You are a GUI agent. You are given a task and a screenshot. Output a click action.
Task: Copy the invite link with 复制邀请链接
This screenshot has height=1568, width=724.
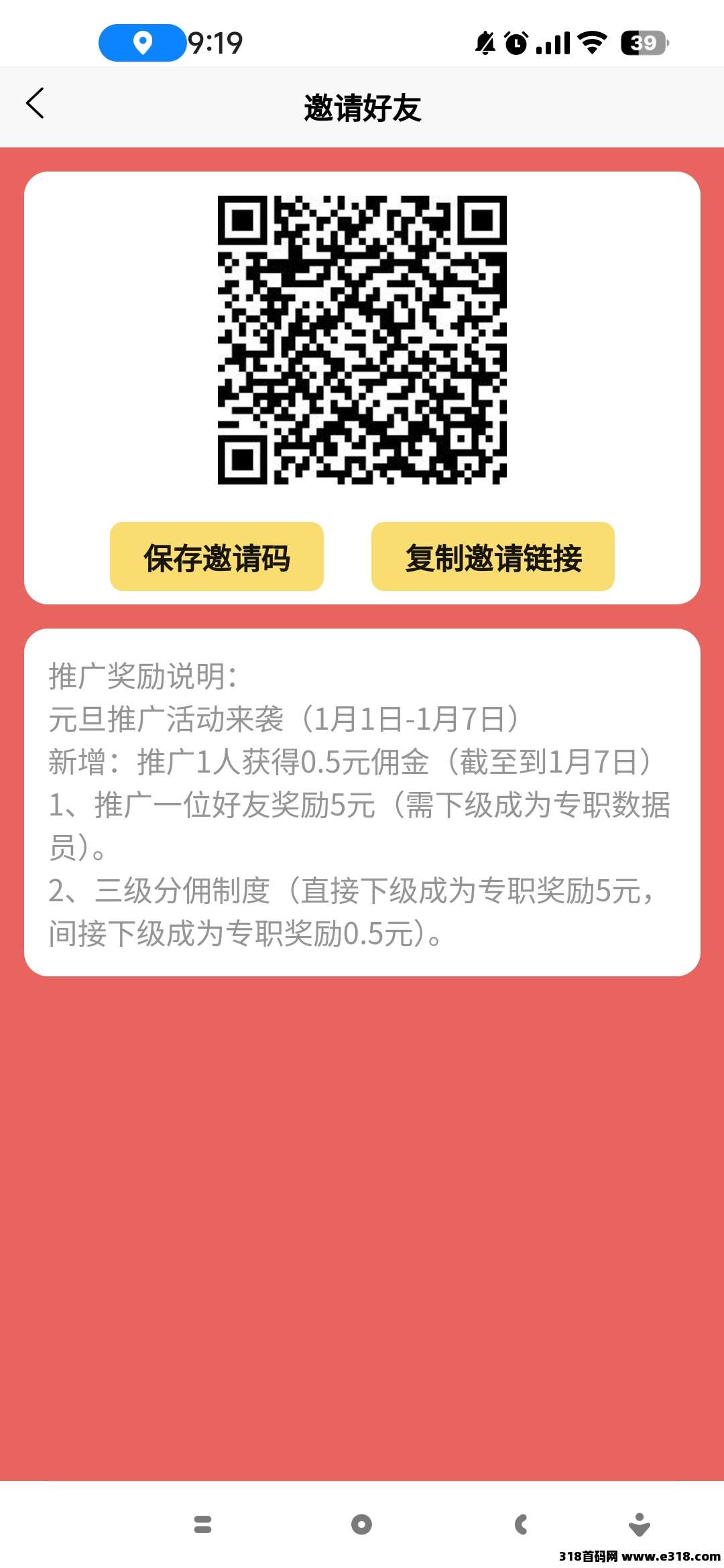tap(493, 556)
